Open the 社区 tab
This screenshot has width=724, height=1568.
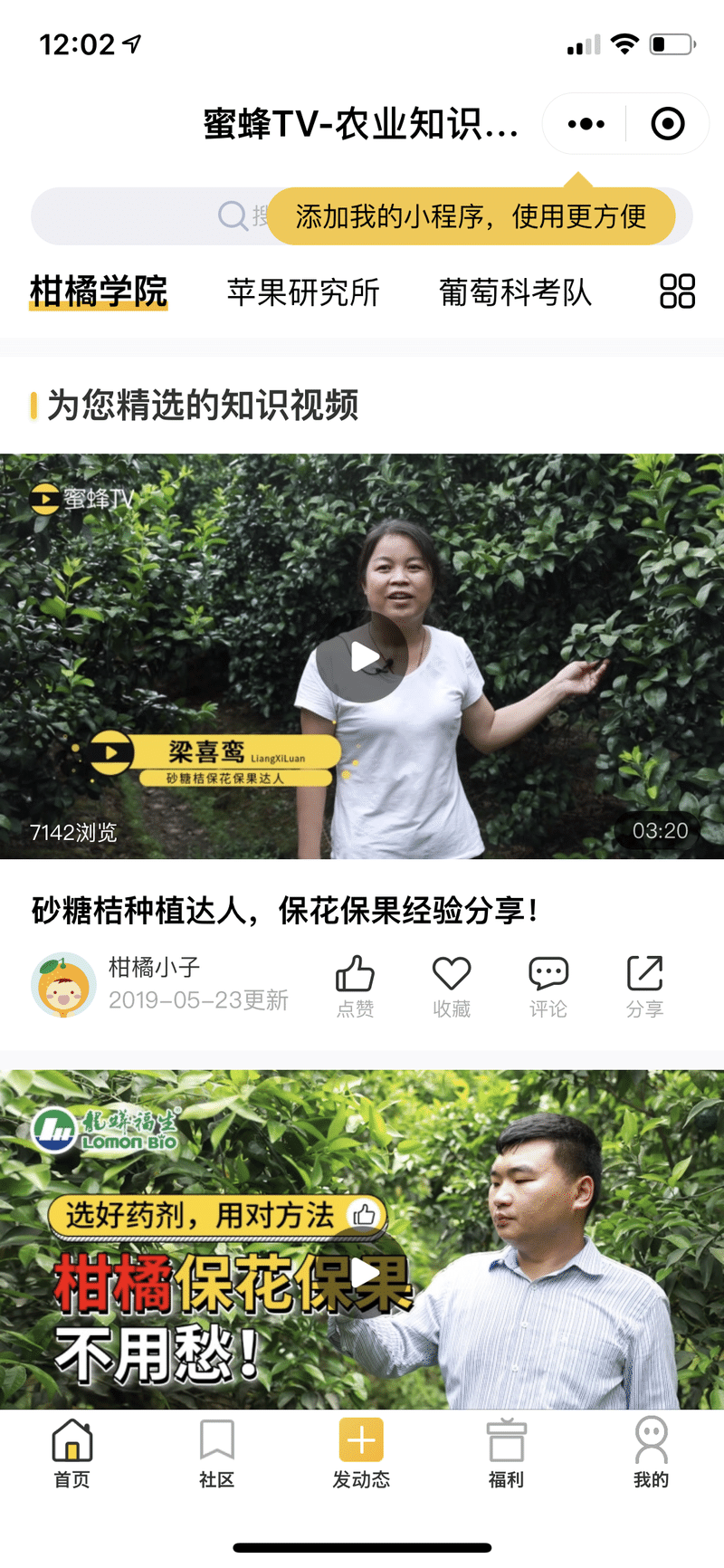pyautogui.click(x=217, y=1454)
